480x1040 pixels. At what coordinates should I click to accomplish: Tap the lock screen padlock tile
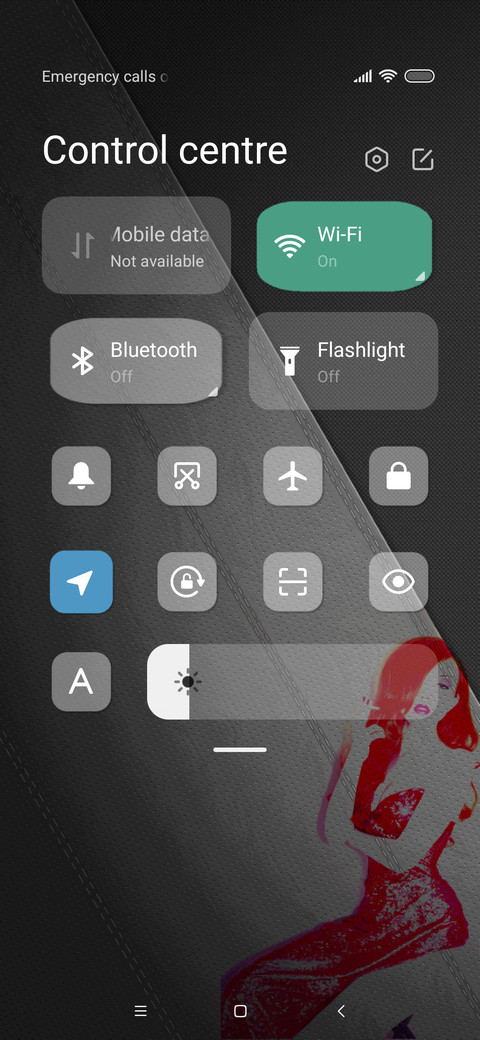398,476
